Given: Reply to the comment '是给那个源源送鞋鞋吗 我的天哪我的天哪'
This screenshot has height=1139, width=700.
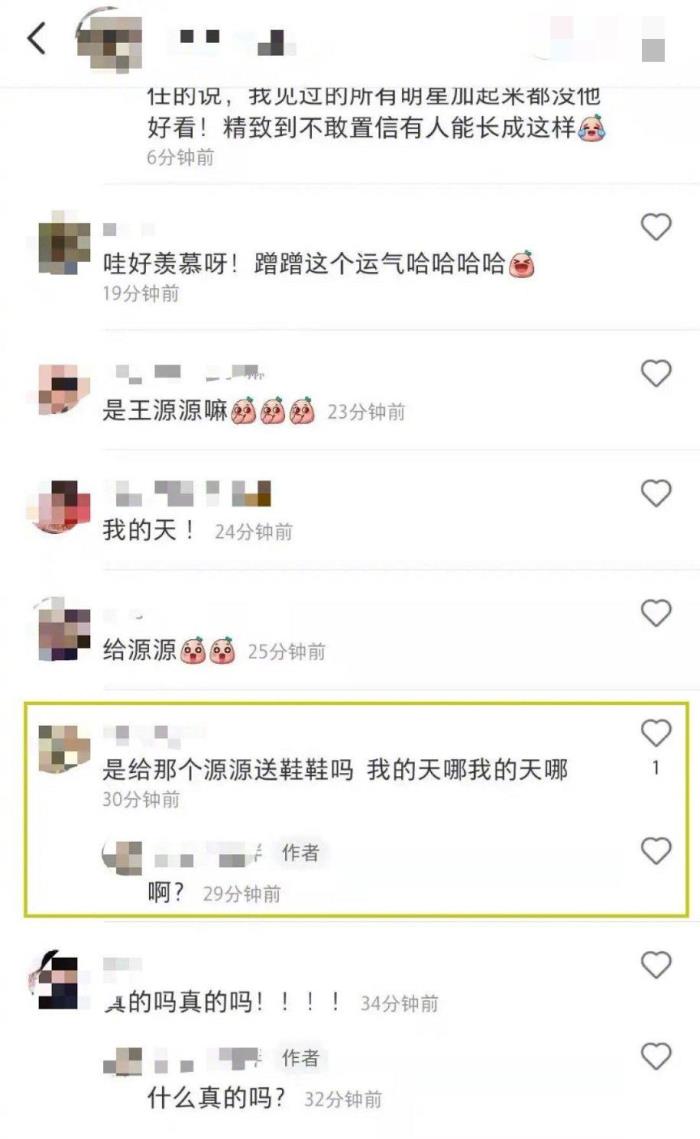Looking at the screenshot, I should click(x=335, y=769).
